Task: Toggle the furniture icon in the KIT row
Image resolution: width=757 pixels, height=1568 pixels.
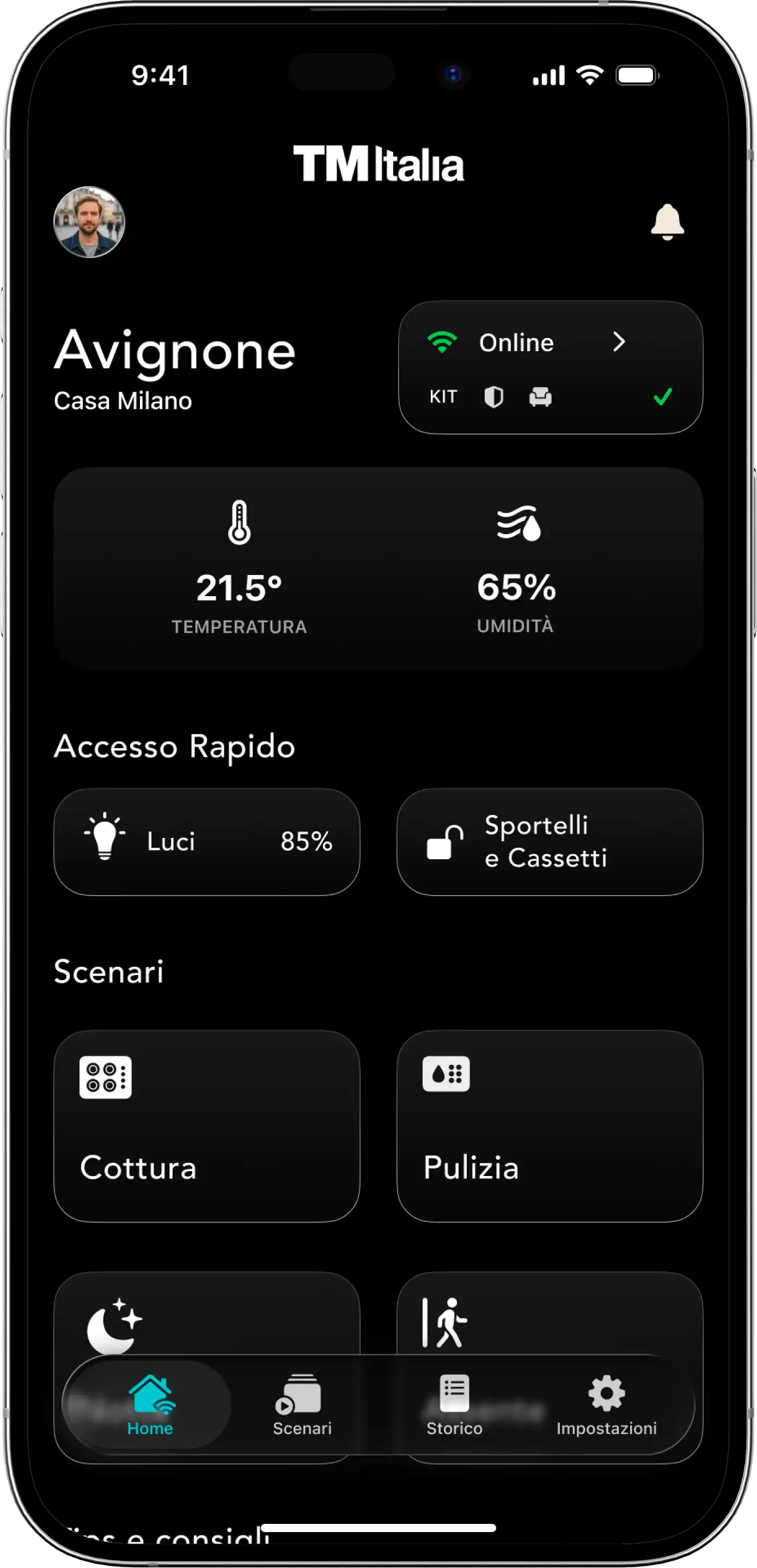Action: 541,396
